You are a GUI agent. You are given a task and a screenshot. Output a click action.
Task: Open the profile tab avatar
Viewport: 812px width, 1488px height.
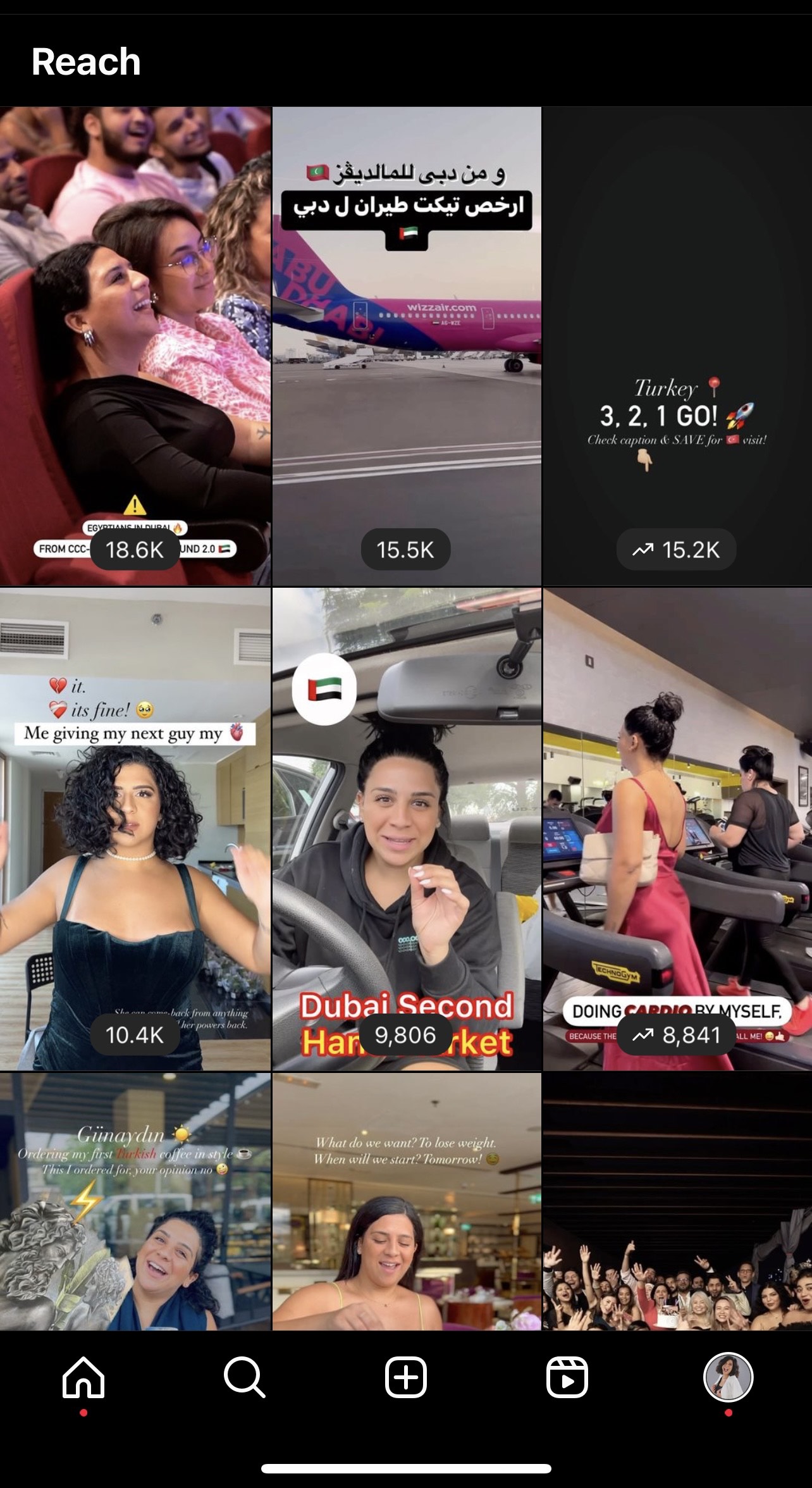729,1377
